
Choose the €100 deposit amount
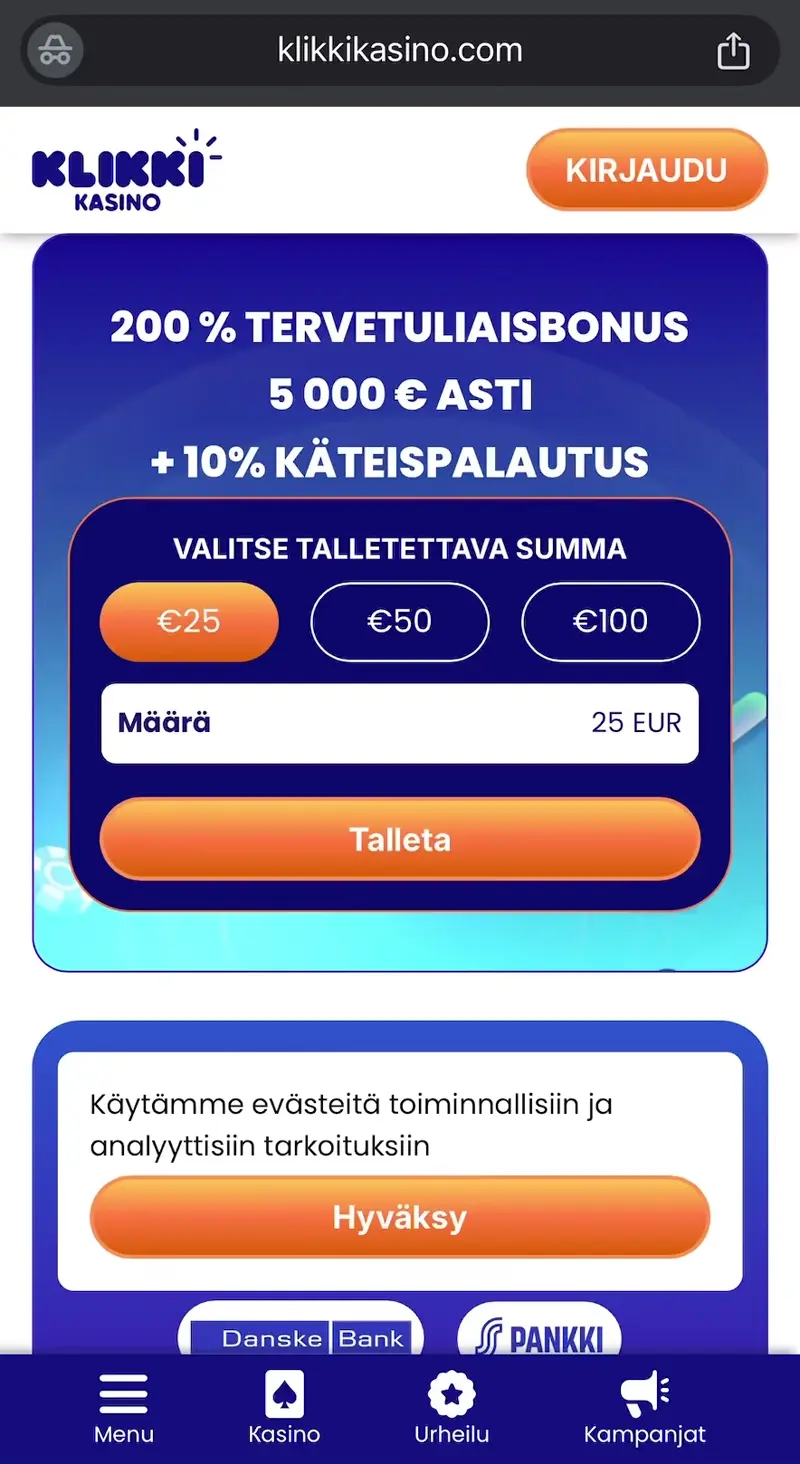tap(610, 621)
